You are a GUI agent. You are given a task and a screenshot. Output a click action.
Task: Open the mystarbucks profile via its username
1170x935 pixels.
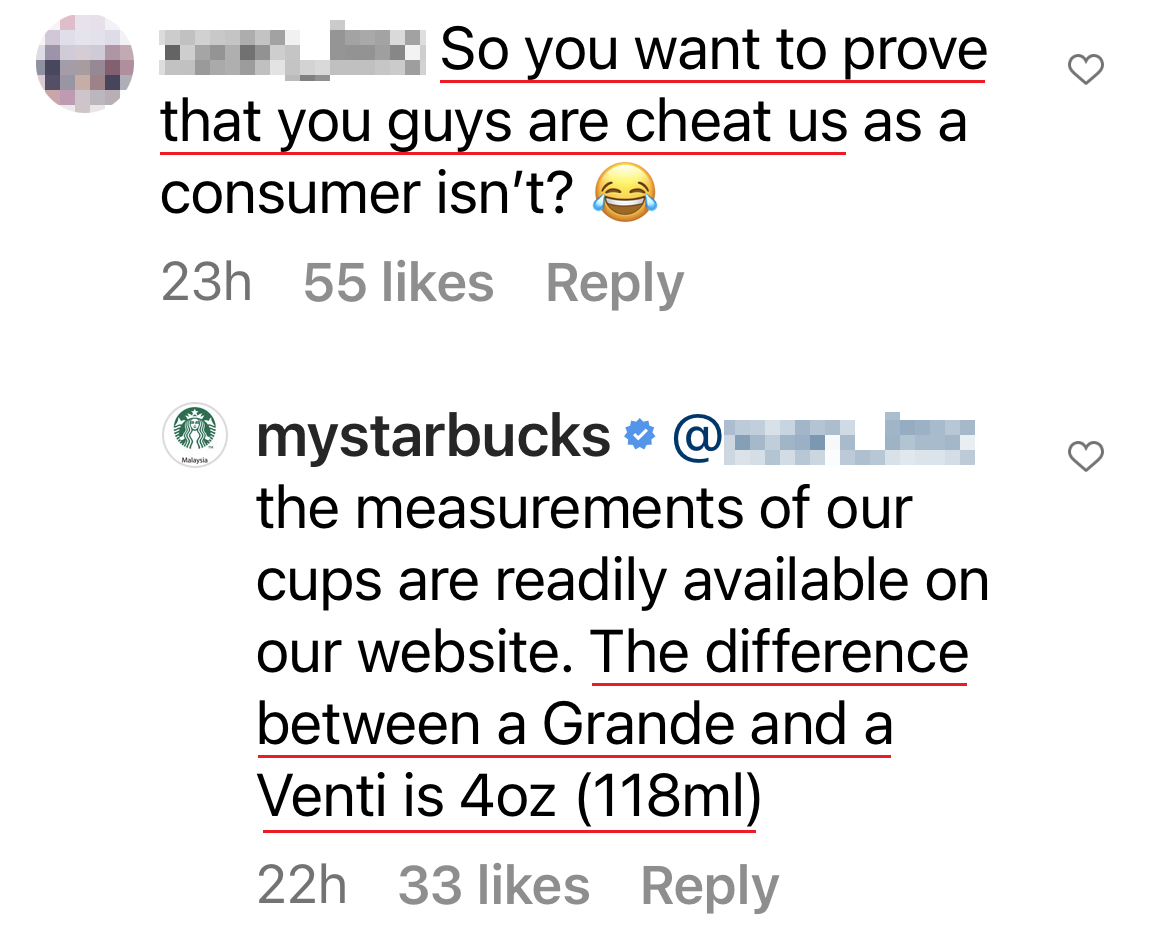click(433, 437)
